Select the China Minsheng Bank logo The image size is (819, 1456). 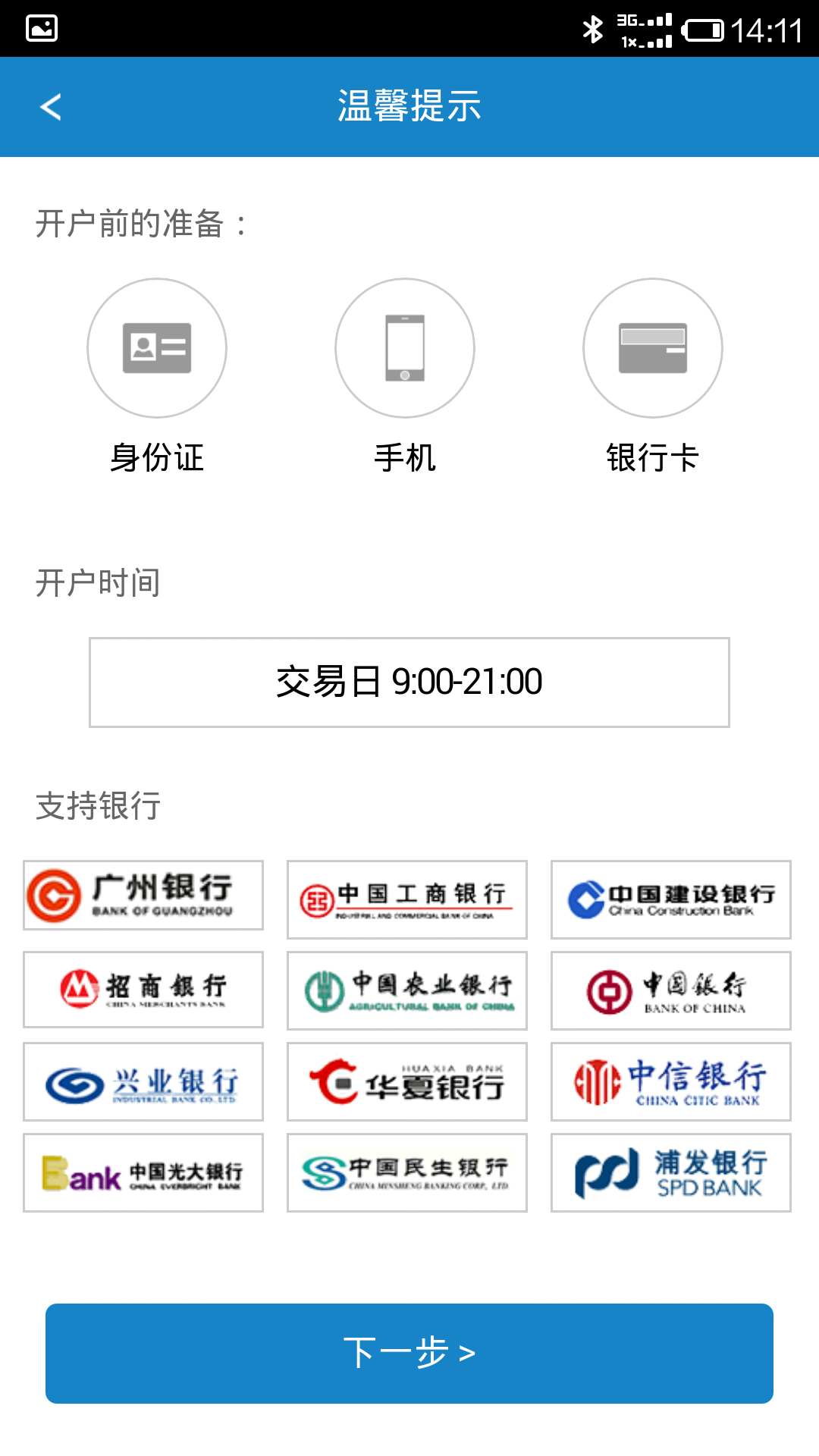[406, 1173]
